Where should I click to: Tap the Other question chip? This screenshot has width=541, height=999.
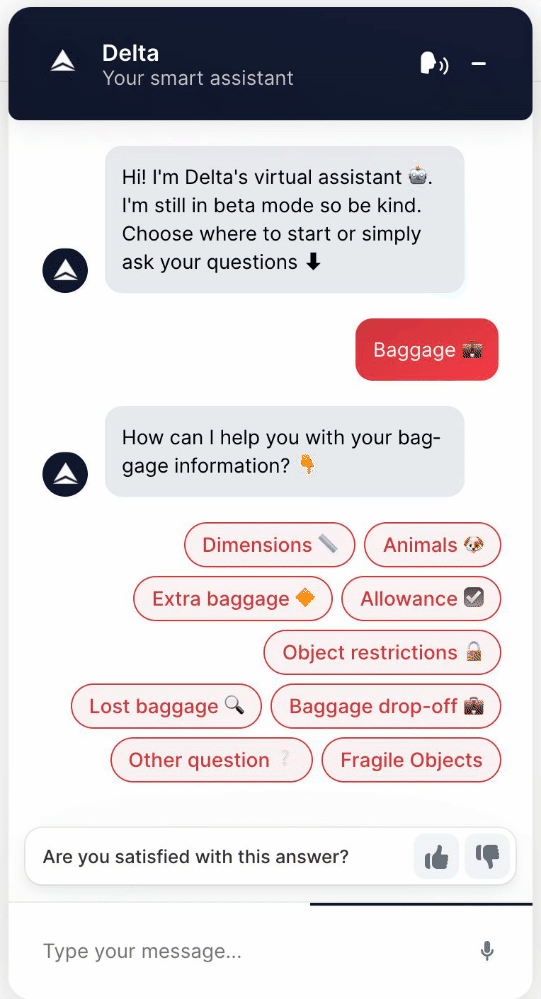[212, 760]
